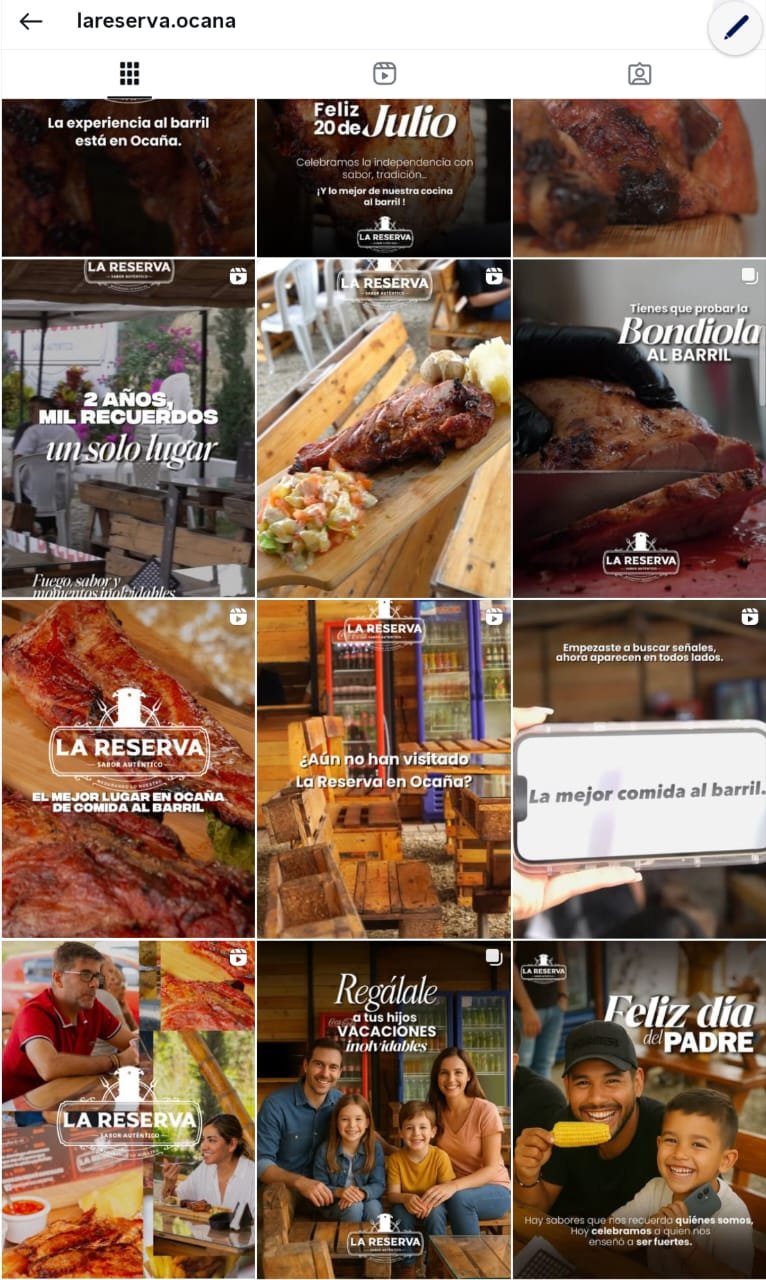Open the '¿Aún no han visitado La Reserva' reel
This screenshot has height=1280, width=766.
[384, 768]
